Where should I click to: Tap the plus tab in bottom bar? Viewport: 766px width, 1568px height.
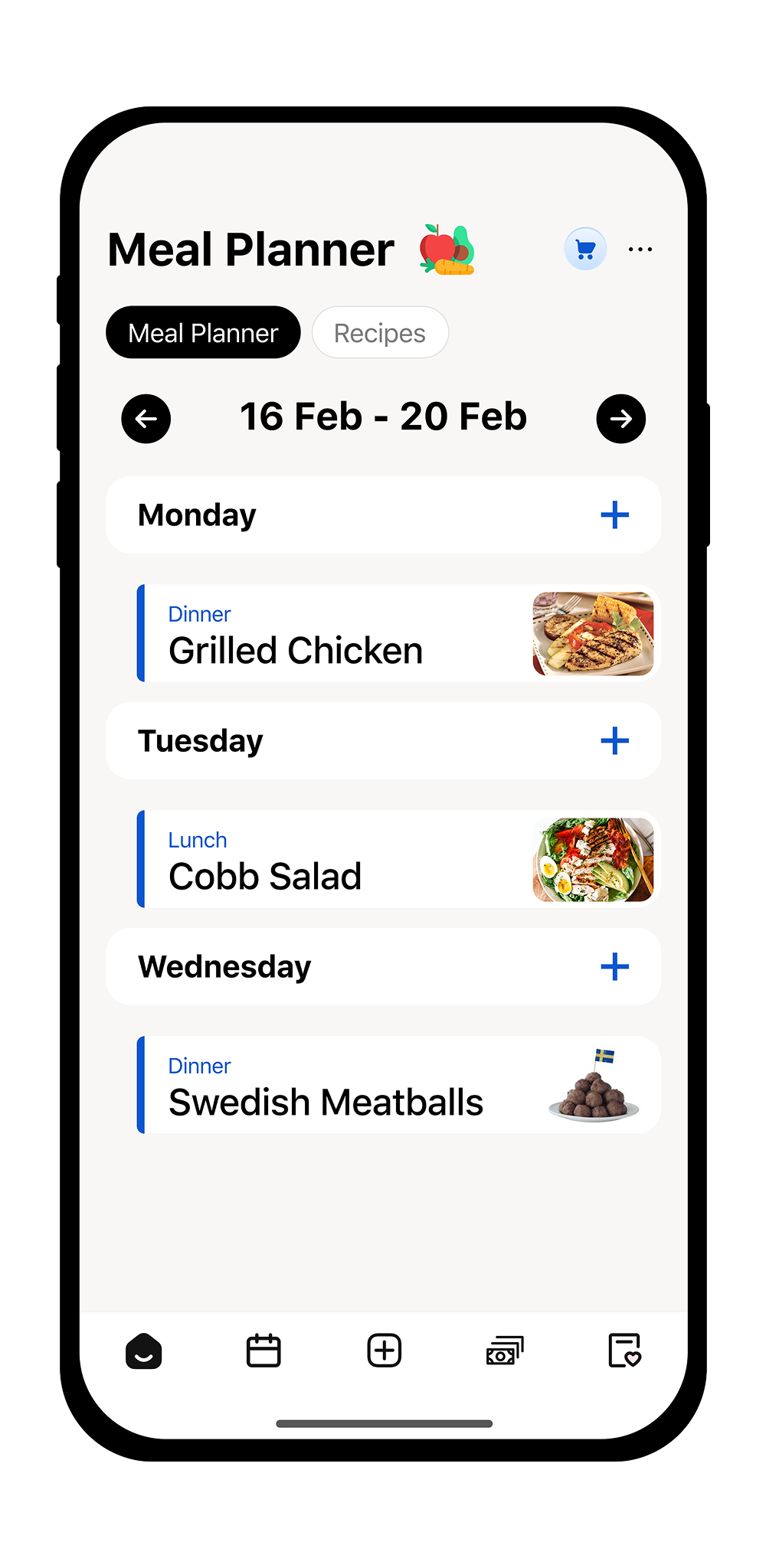(384, 1351)
